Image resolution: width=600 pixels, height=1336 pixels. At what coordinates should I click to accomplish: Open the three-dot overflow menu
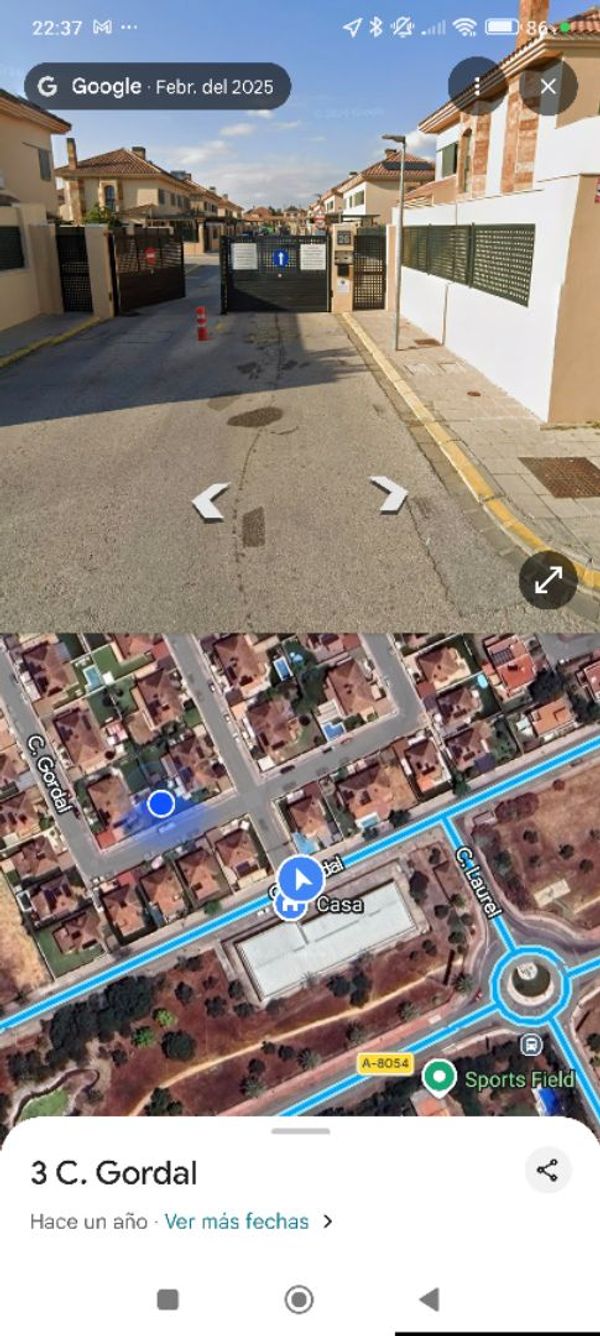[x=477, y=86]
